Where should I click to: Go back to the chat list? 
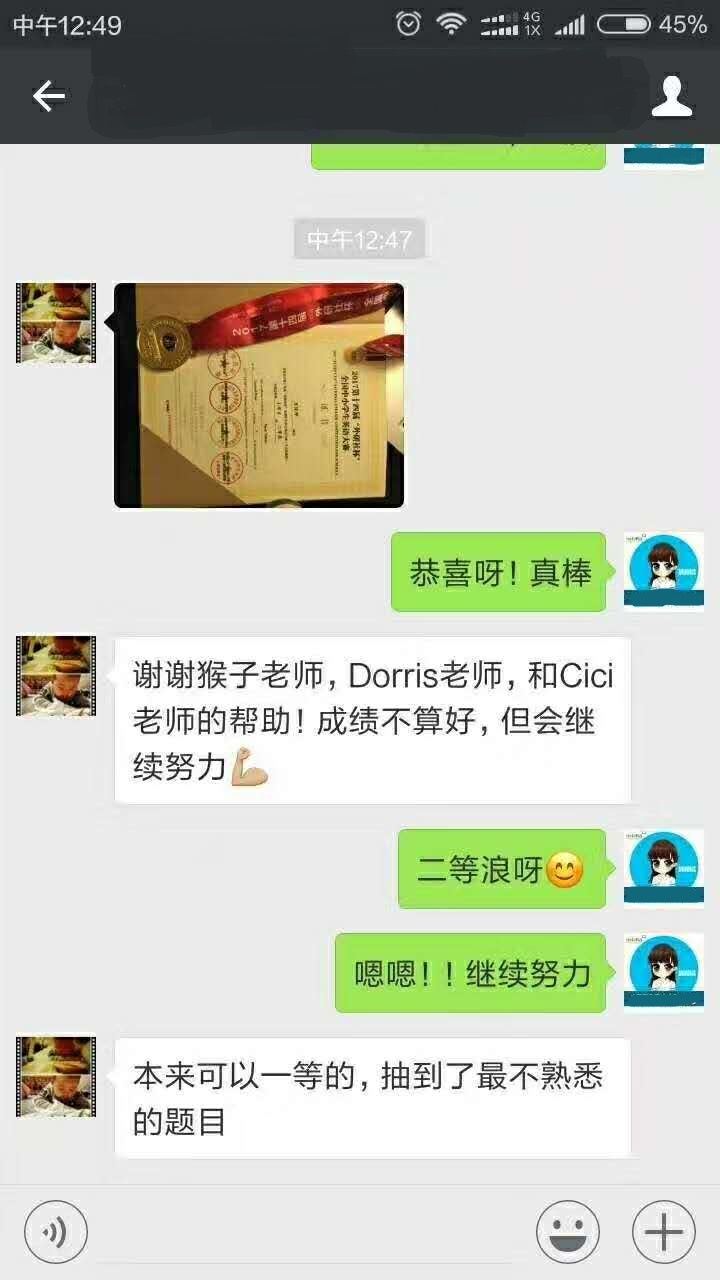(48, 96)
